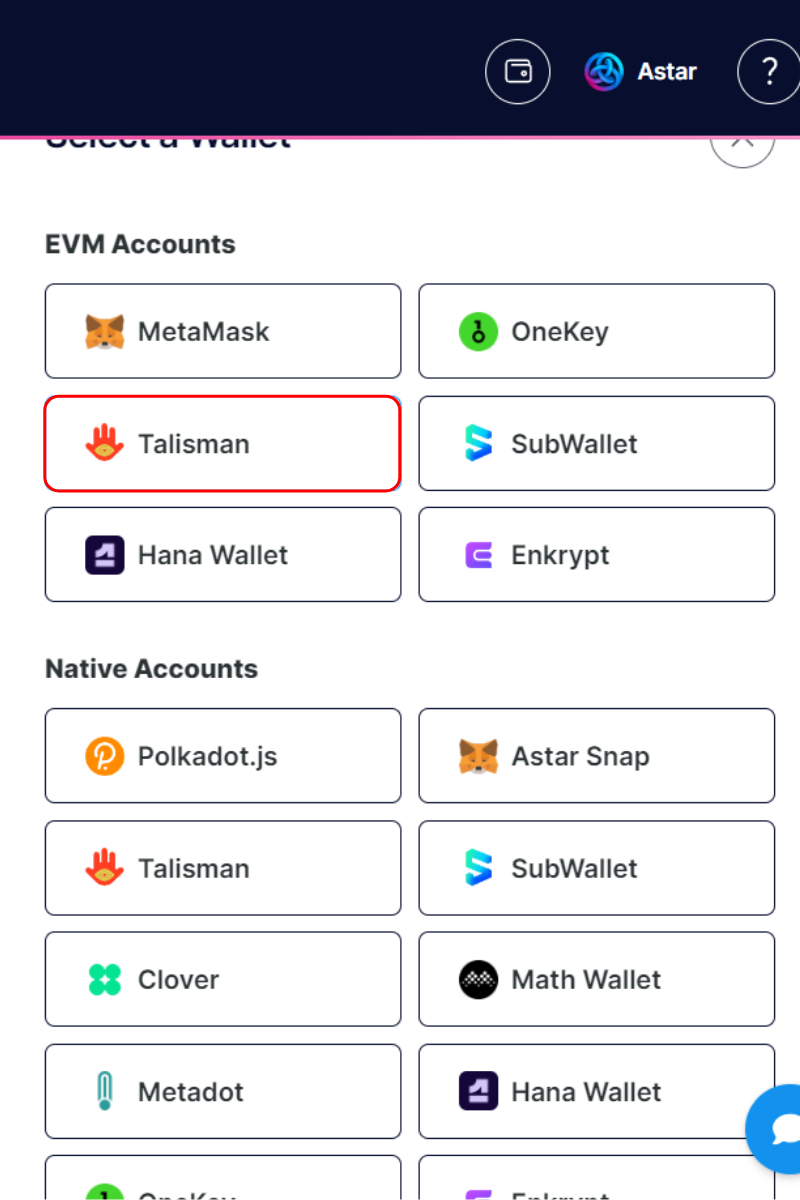Select Talisman under EVM Accounts
This screenshot has width=800, height=1200.
(x=223, y=443)
